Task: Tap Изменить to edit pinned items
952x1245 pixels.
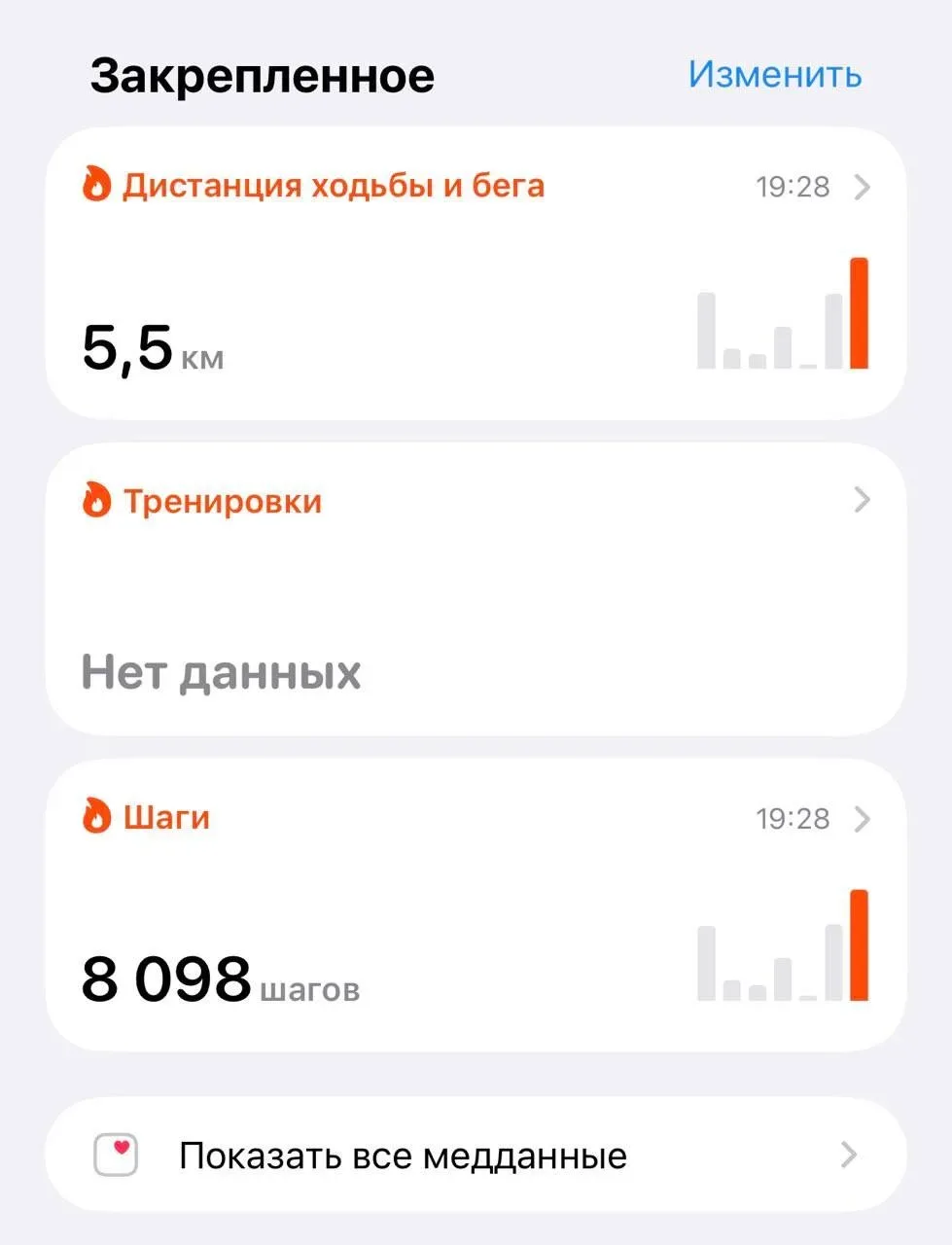Action: click(x=774, y=75)
